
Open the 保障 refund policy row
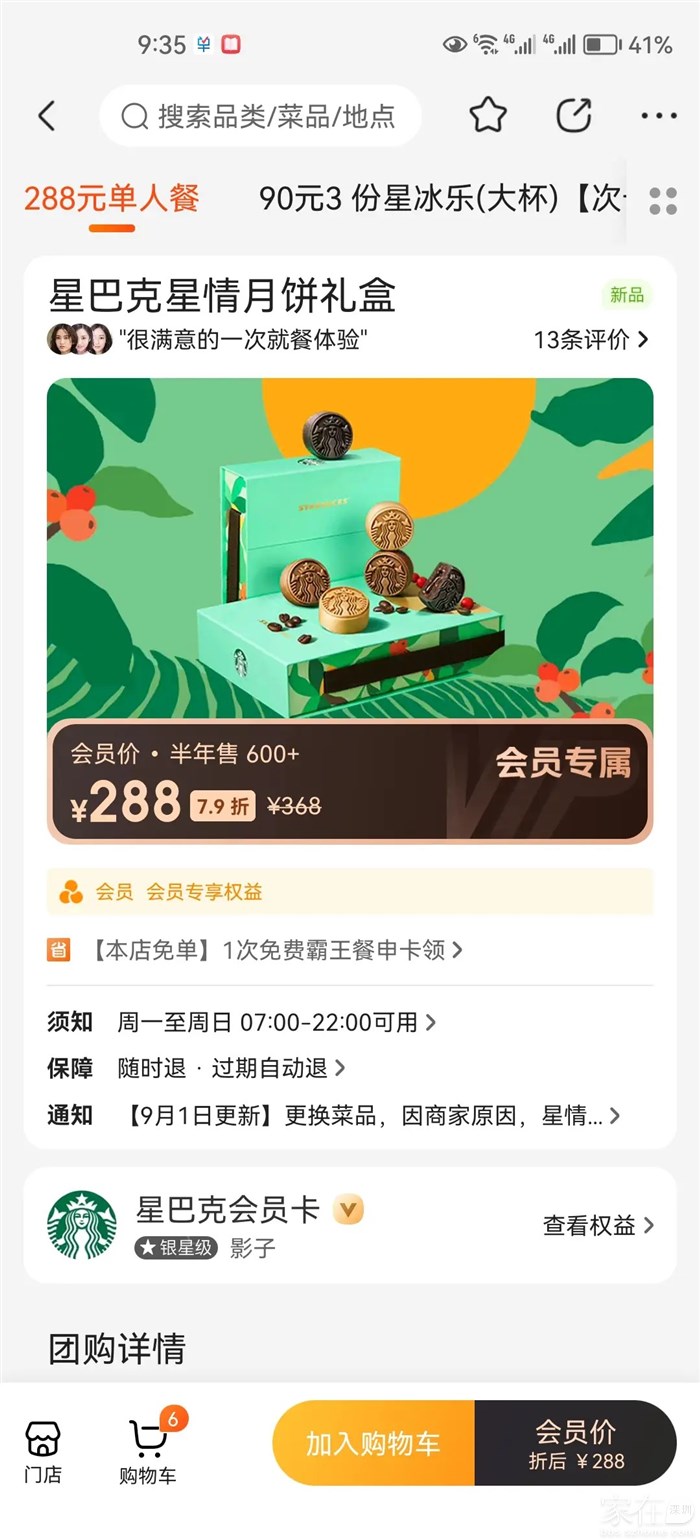click(x=230, y=1068)
